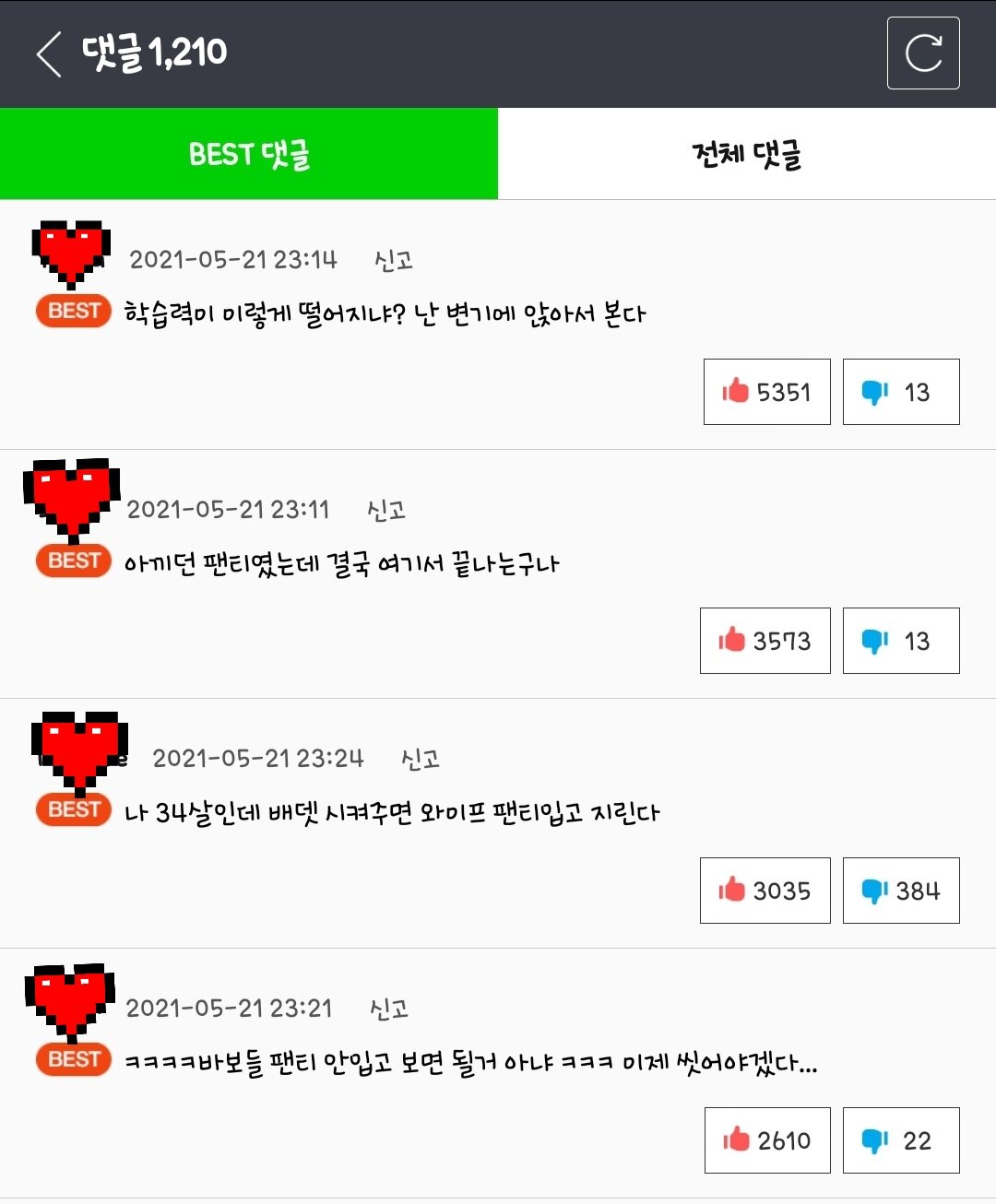Dislike the comment with 22 dislikes
The image size is (996, 1204).
pos(900,1140)
